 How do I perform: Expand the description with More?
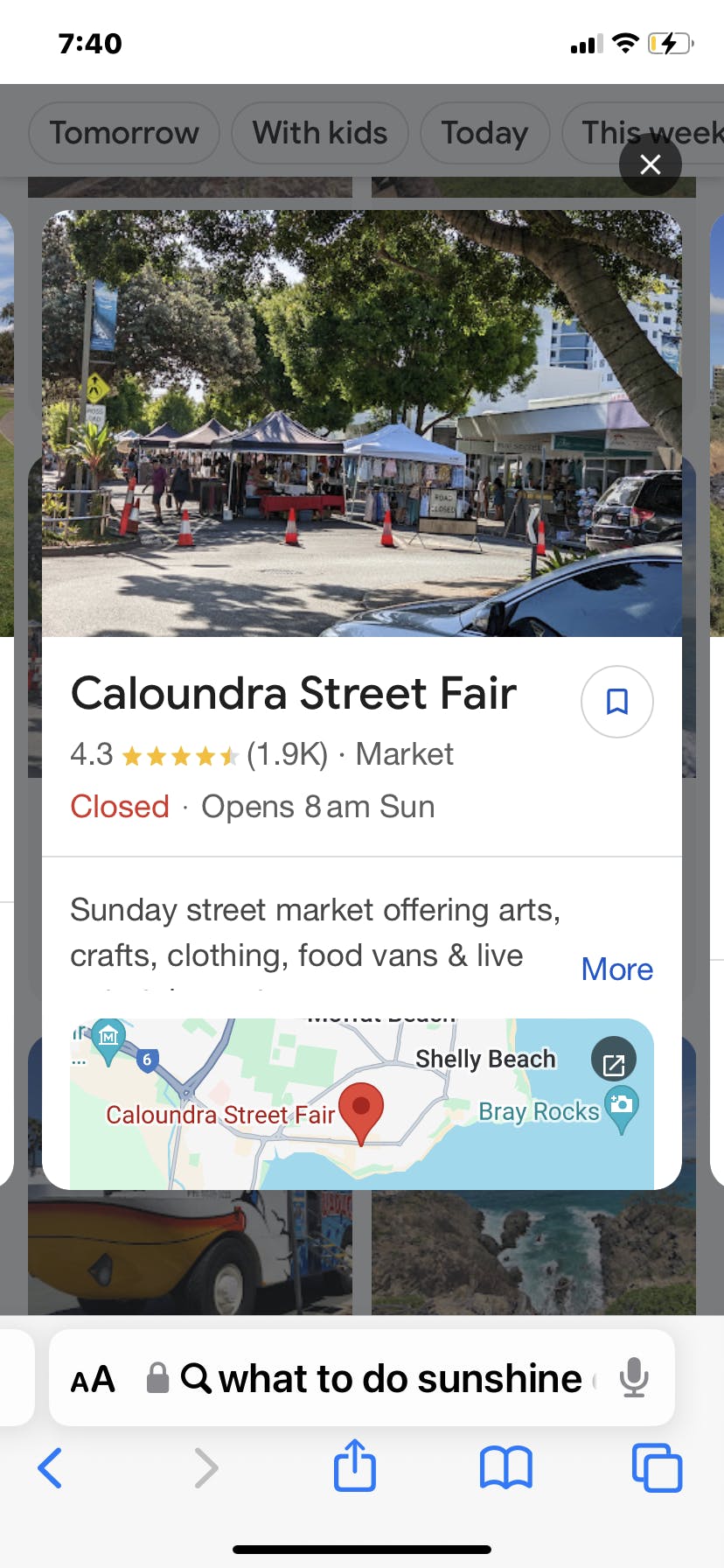[617, 969]
